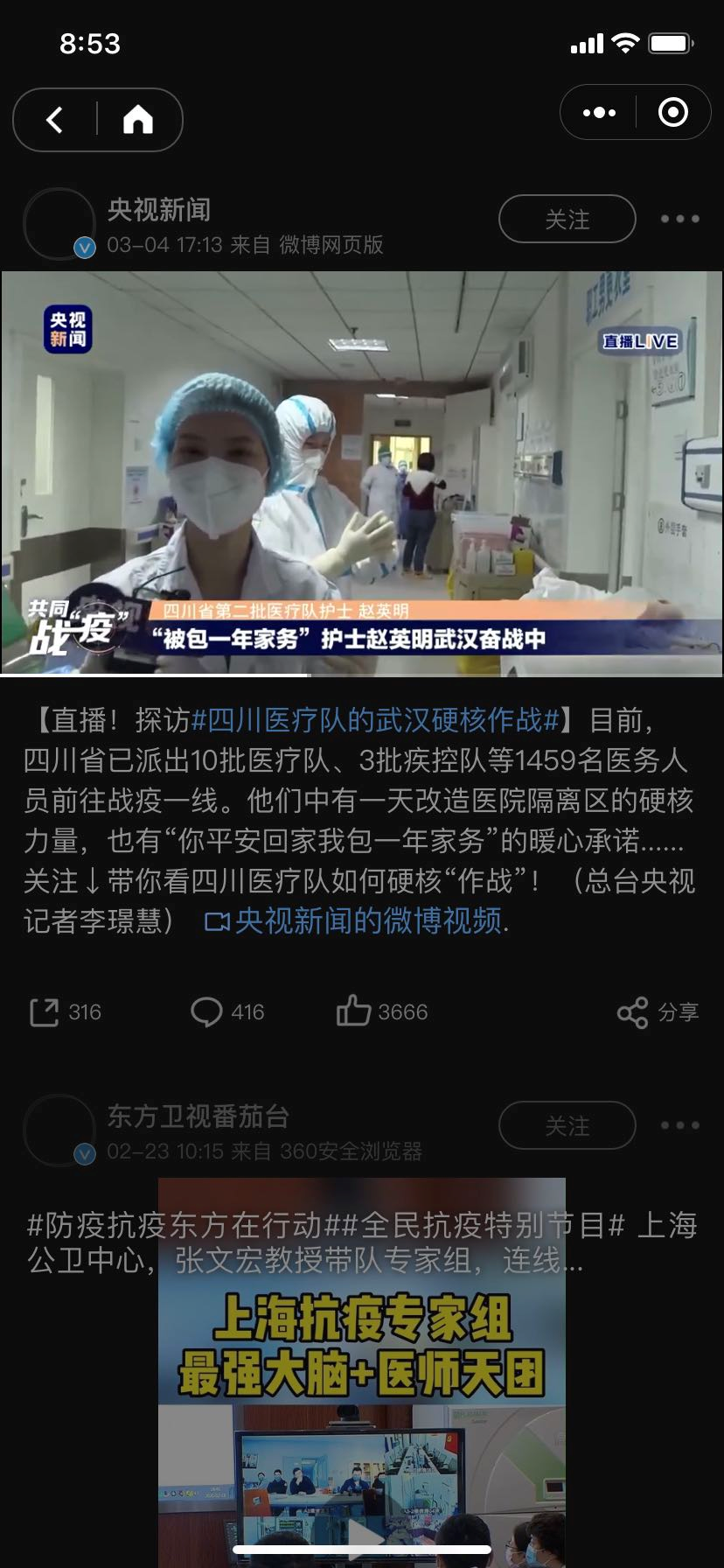Screen dimensions: 724x1568
Task: Close the mini program via the circle icon
Action: click(672, 113)
